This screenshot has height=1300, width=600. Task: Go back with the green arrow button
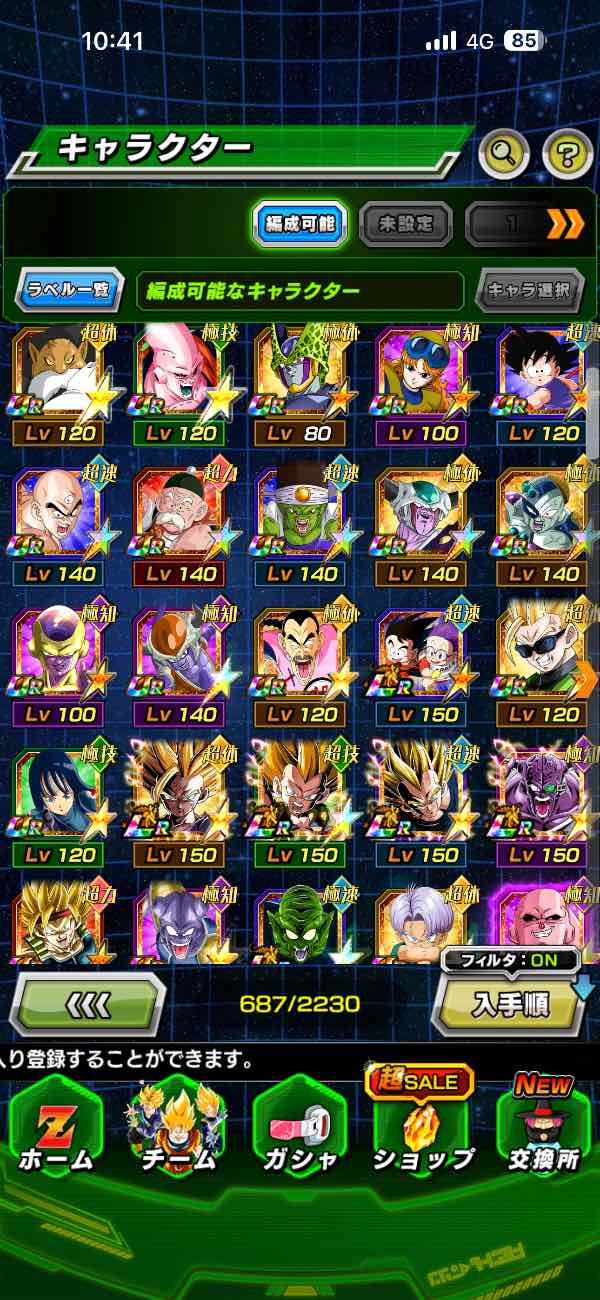88,1003
